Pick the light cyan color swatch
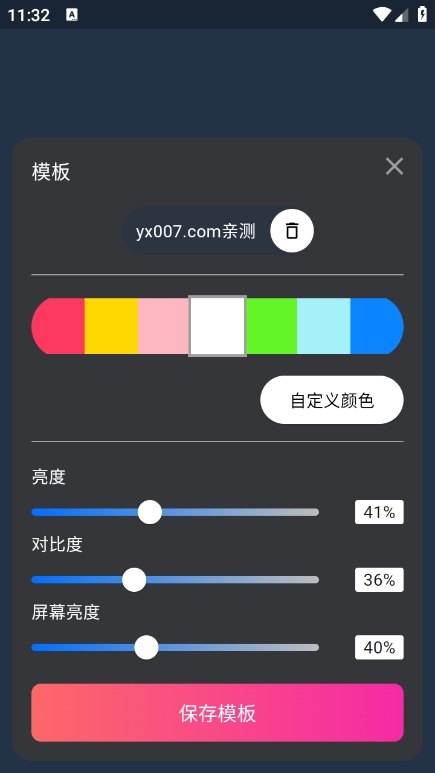The width and height of the screenshot is (435, 773). pyautogui.click(x=324, y=326)
